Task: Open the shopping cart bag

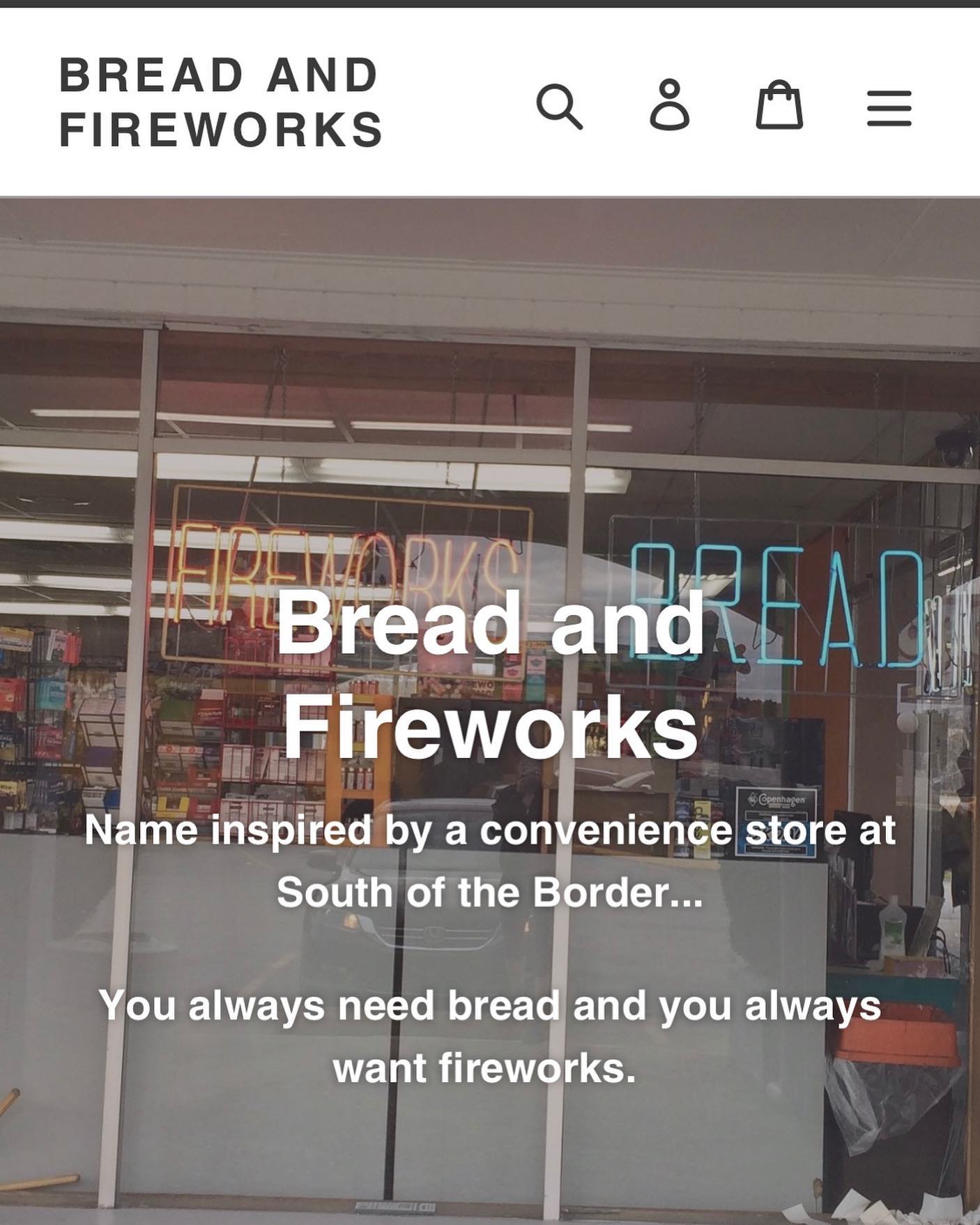Action: coord(779,105)
